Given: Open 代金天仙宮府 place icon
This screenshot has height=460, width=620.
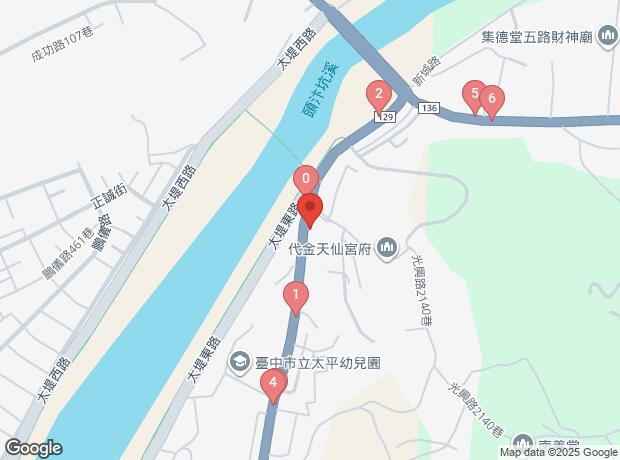Looking at the screenshot, I should coord(388,247).
